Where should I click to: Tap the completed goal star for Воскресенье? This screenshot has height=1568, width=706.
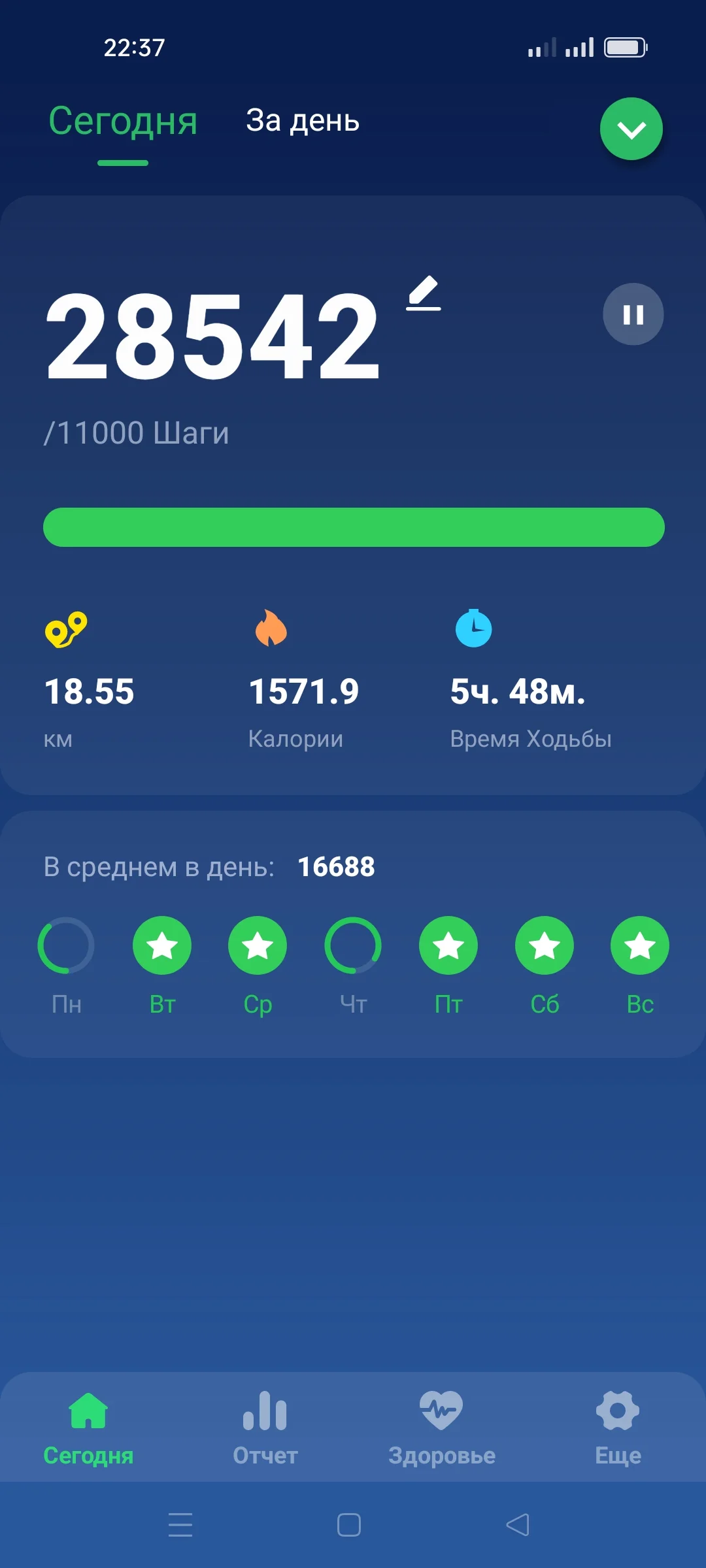click(639, 945)
